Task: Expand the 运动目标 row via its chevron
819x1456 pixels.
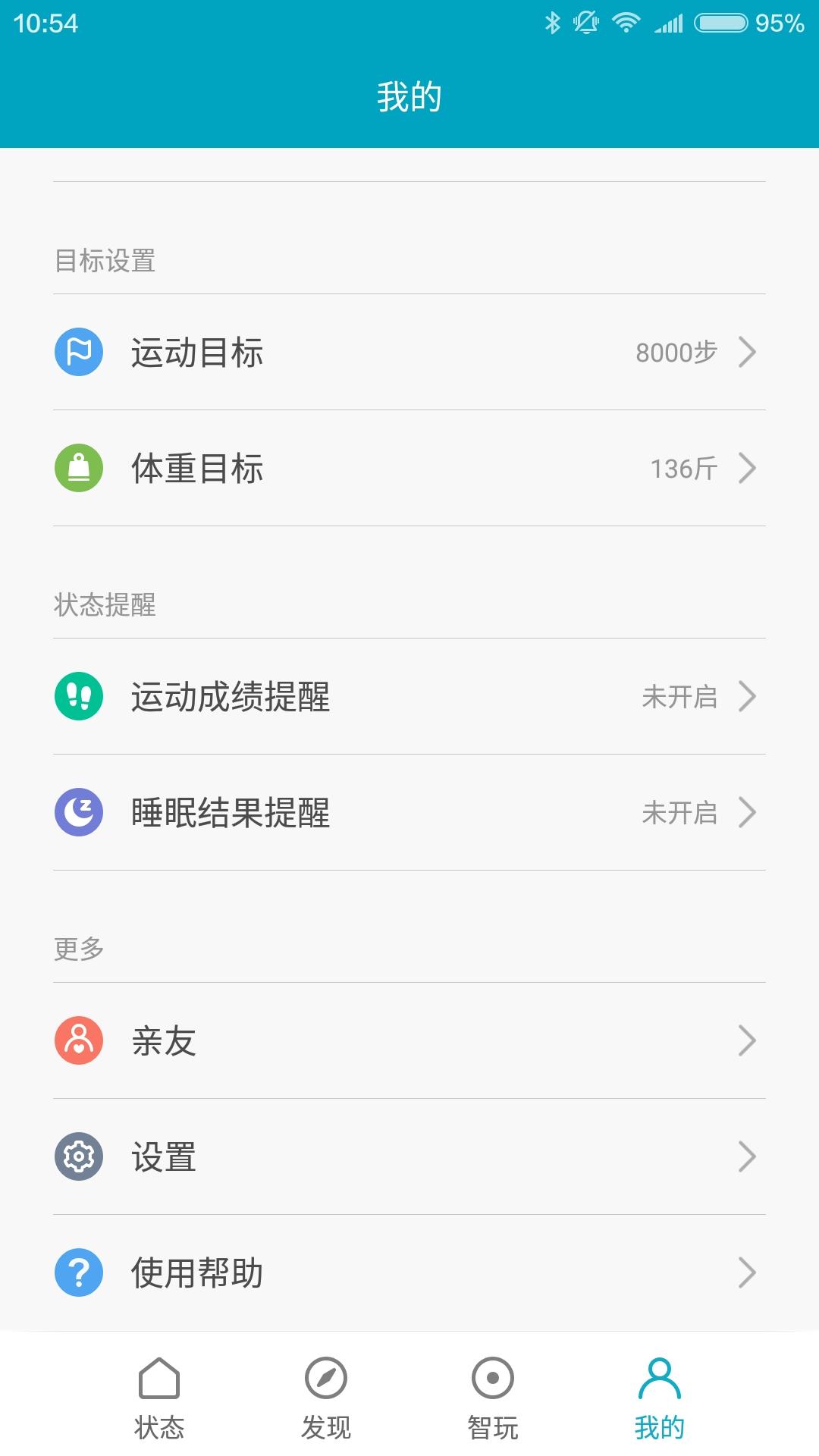Action: 749,352
